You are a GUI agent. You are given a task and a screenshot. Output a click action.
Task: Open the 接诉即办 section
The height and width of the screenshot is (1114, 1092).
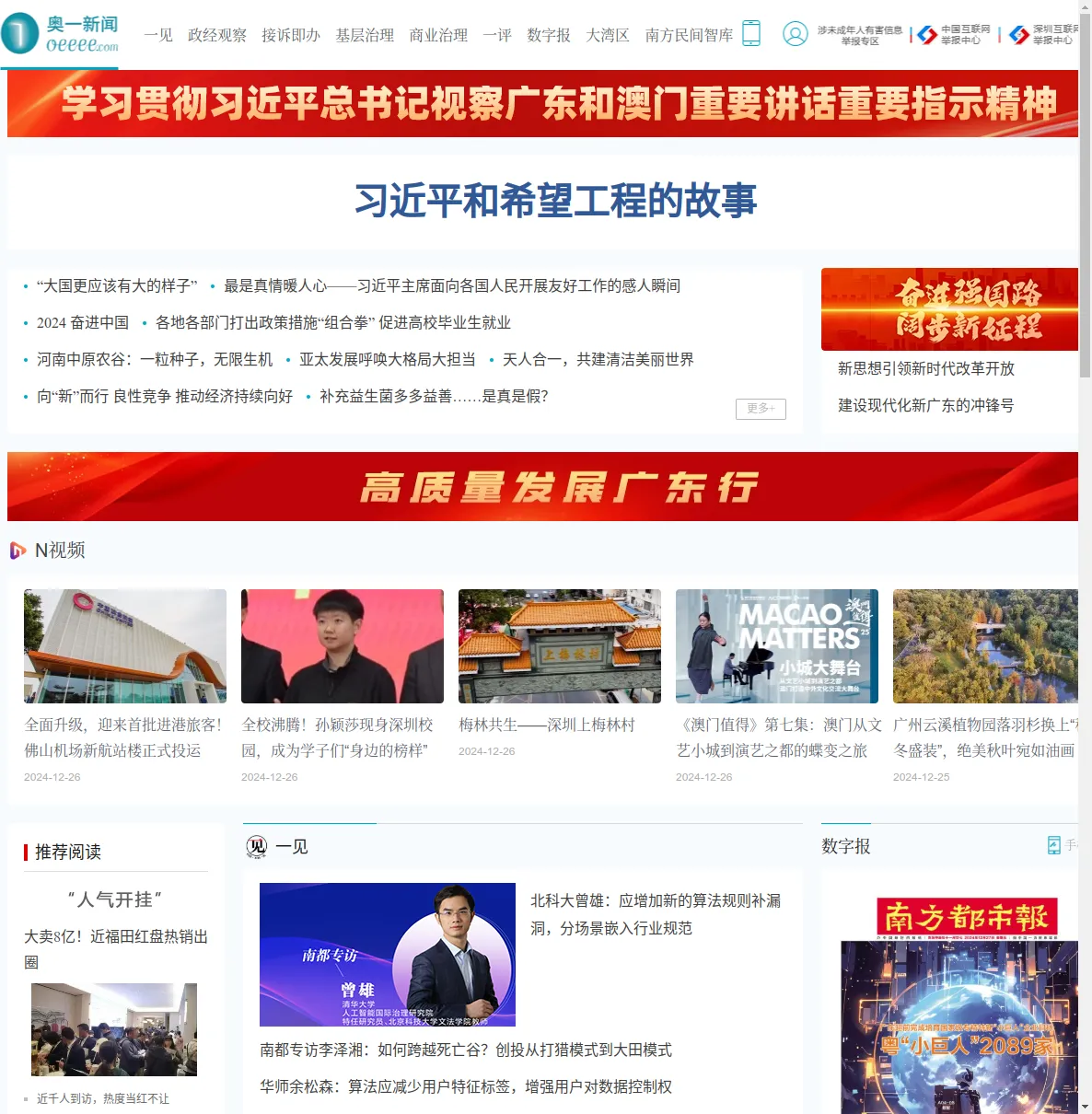pyautogui.click(x=291, y=35)
